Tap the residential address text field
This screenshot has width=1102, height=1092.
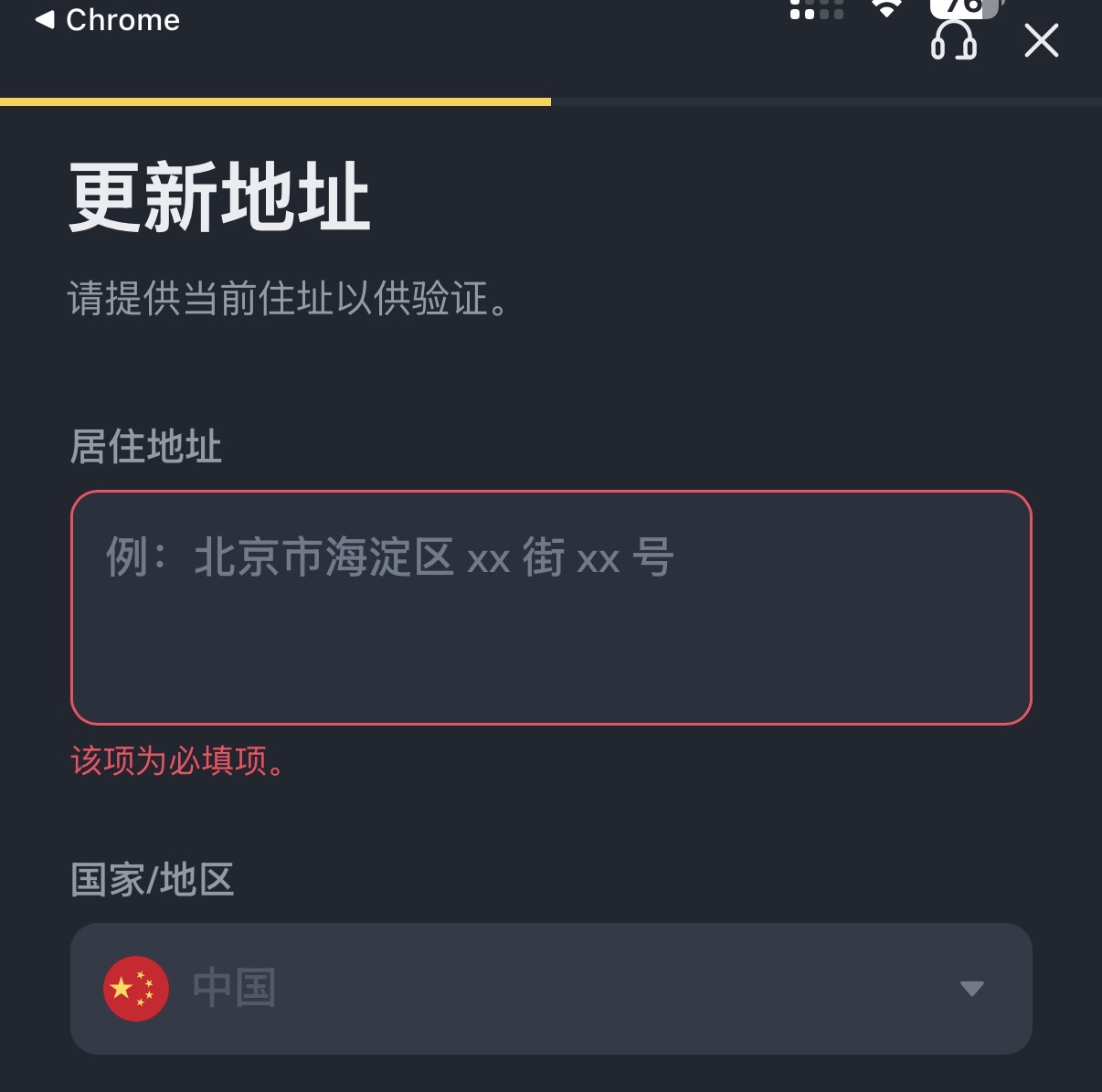tap(551, 608)
